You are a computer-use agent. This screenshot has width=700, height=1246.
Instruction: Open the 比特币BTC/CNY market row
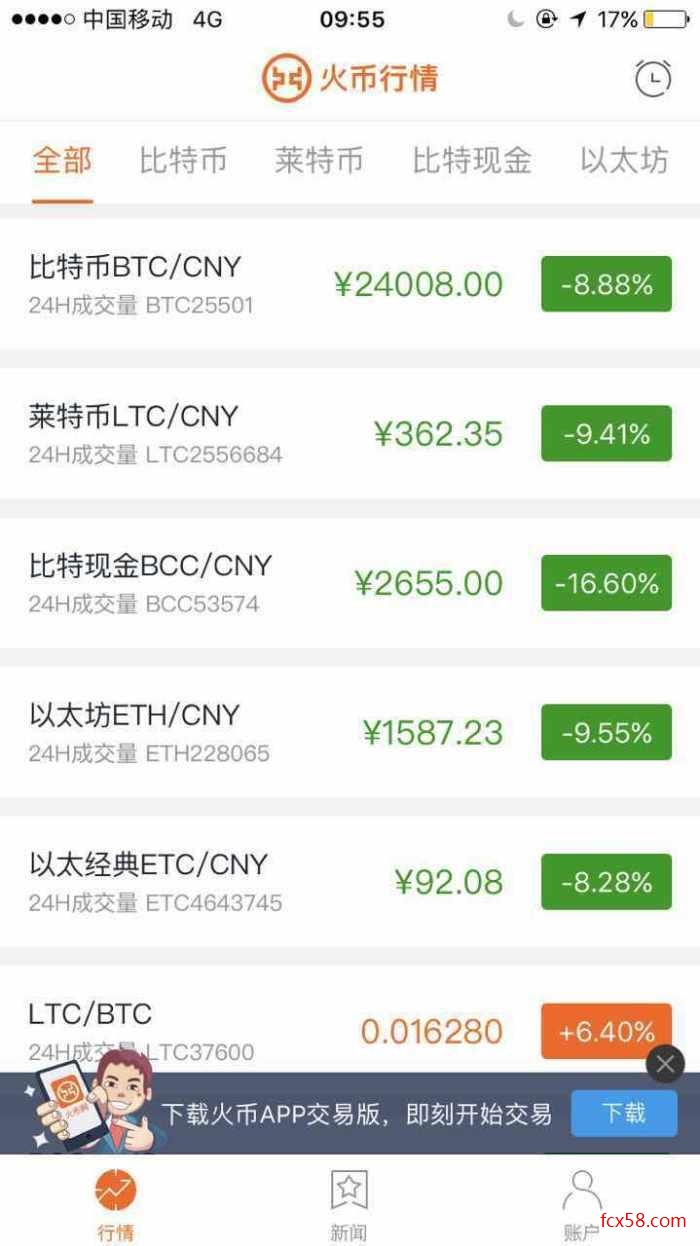point(350,284)
